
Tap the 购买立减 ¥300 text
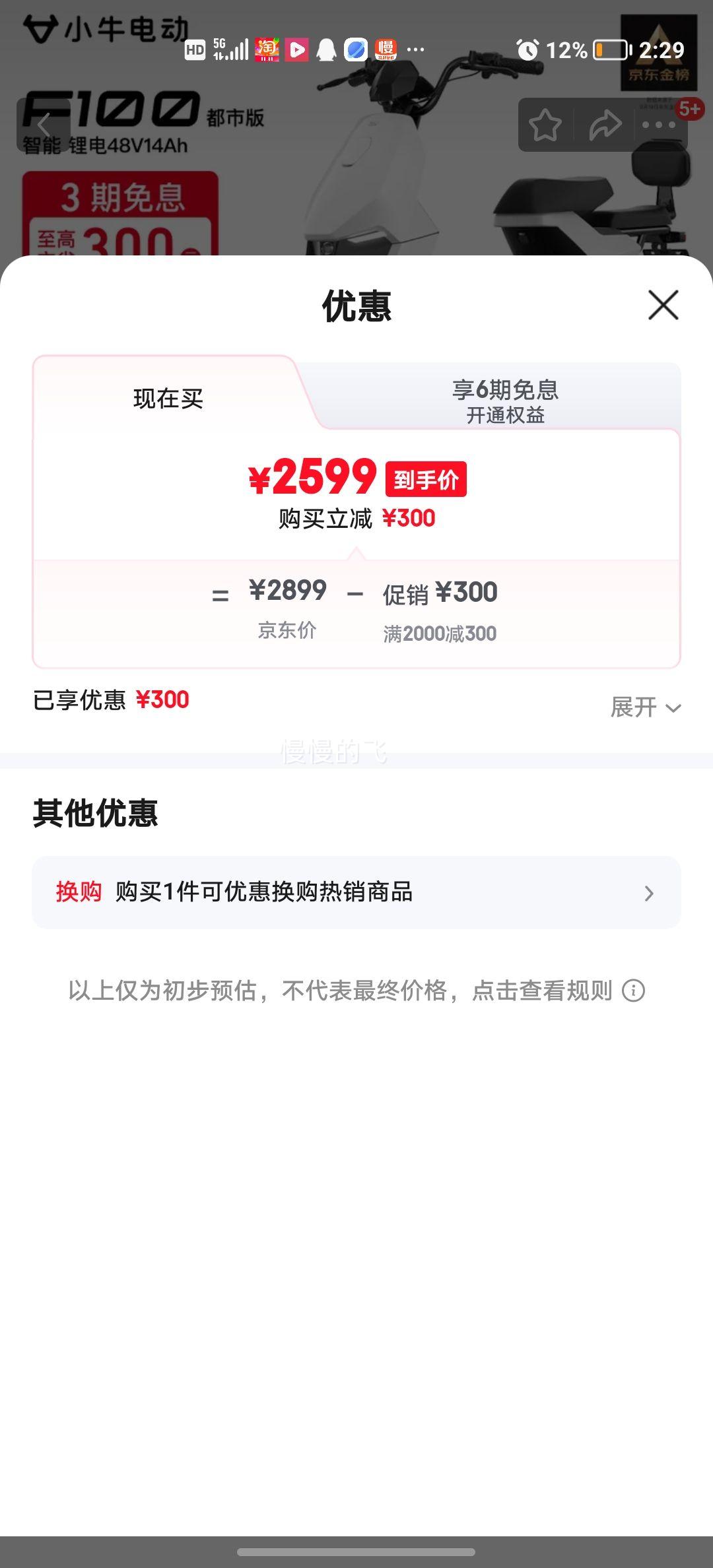(355, 519)
